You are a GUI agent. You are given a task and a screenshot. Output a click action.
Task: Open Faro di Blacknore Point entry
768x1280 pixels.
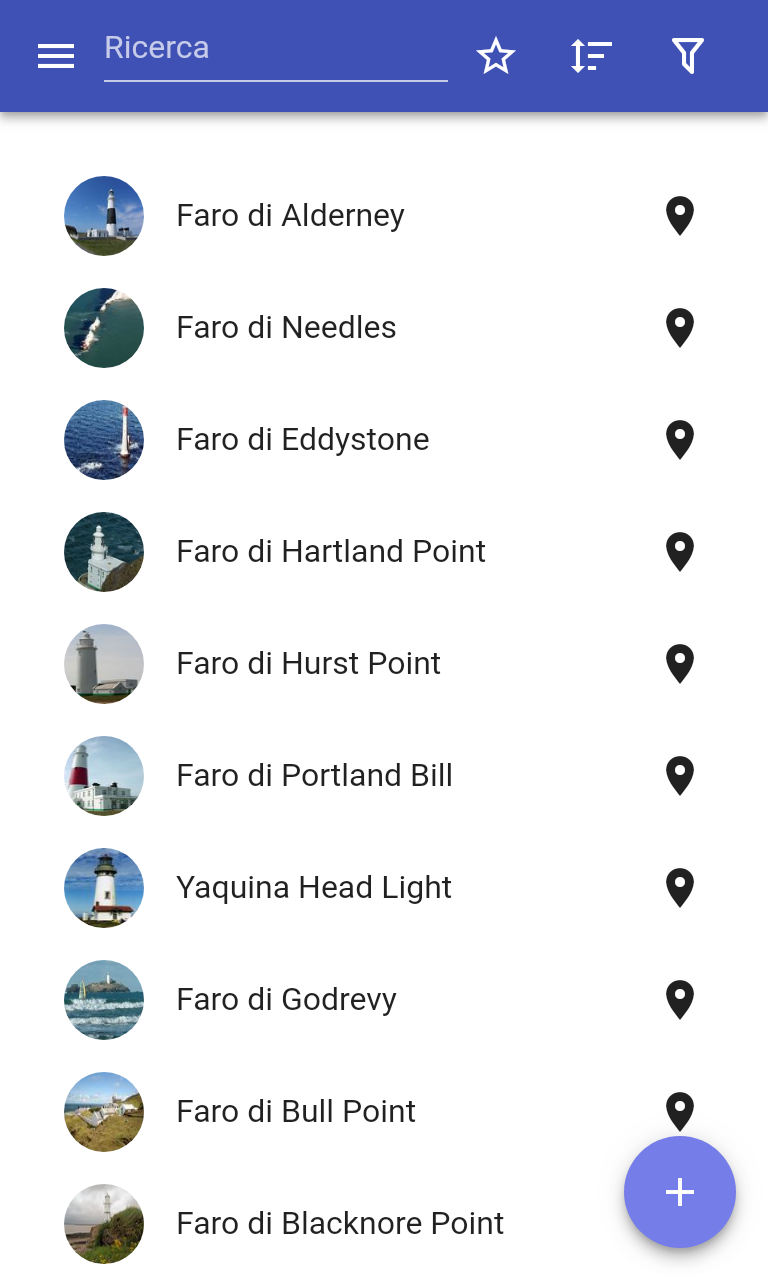[x=340, y=1224]
